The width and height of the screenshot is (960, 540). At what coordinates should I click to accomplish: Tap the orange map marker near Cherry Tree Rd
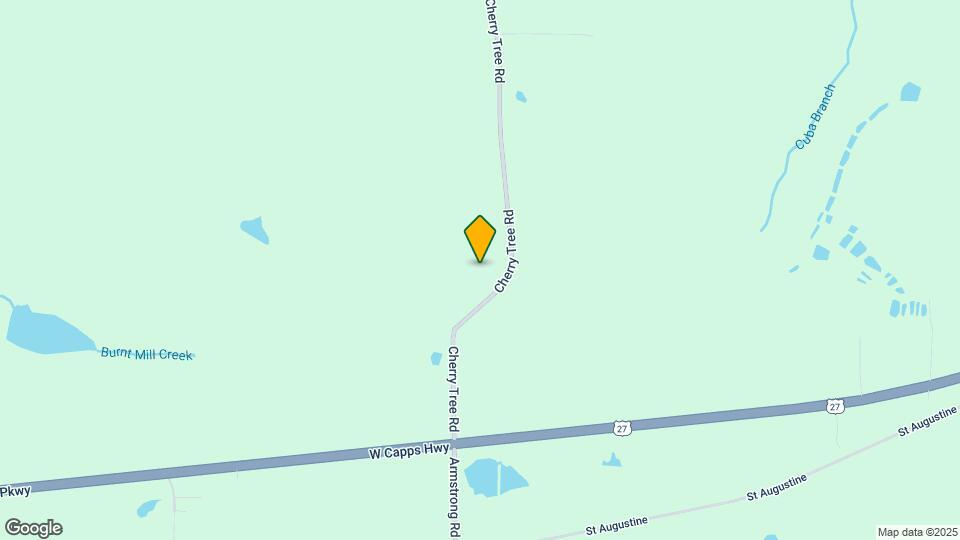click(x=480, y=238)
